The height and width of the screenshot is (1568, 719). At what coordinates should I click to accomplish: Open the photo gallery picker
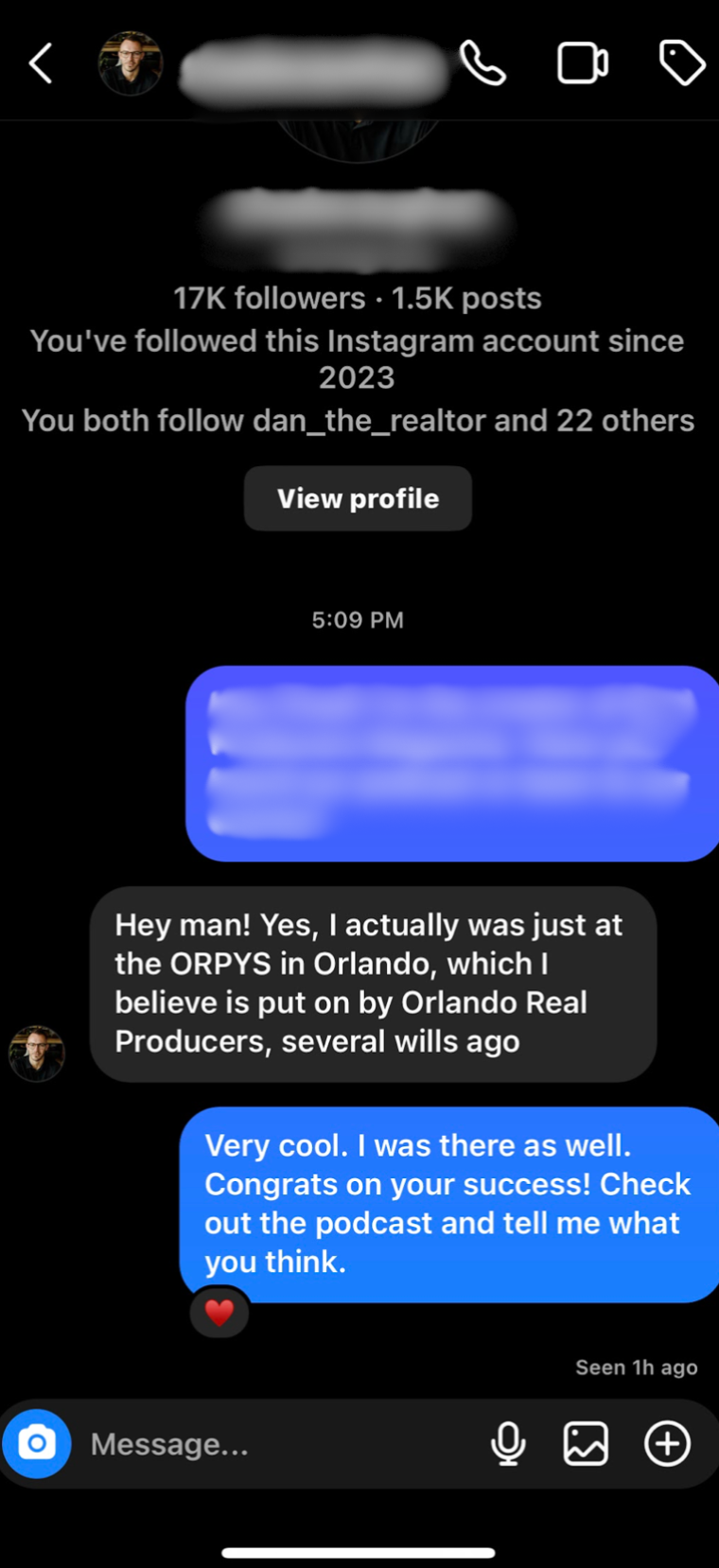(586, 1444)
